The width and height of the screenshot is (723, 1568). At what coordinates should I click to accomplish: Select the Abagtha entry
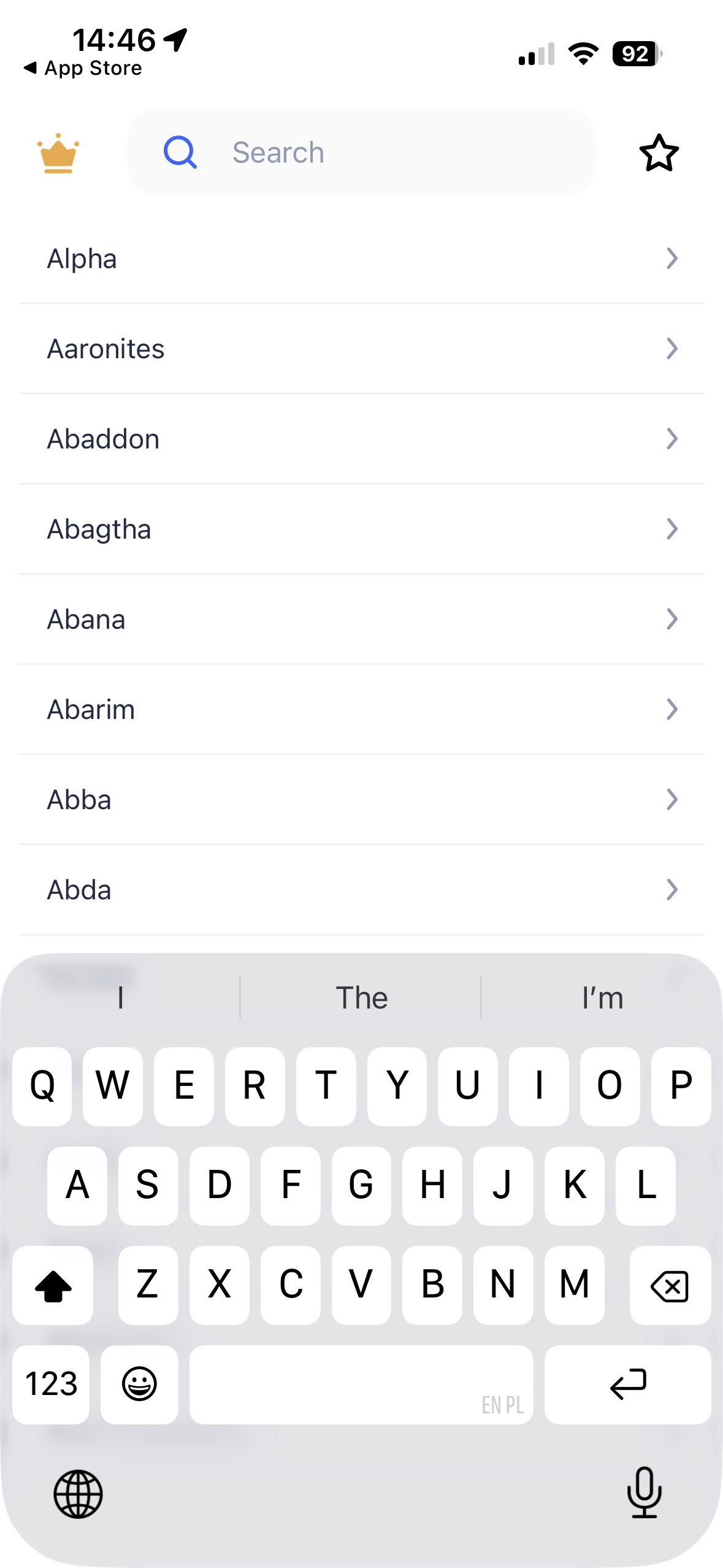361,529
